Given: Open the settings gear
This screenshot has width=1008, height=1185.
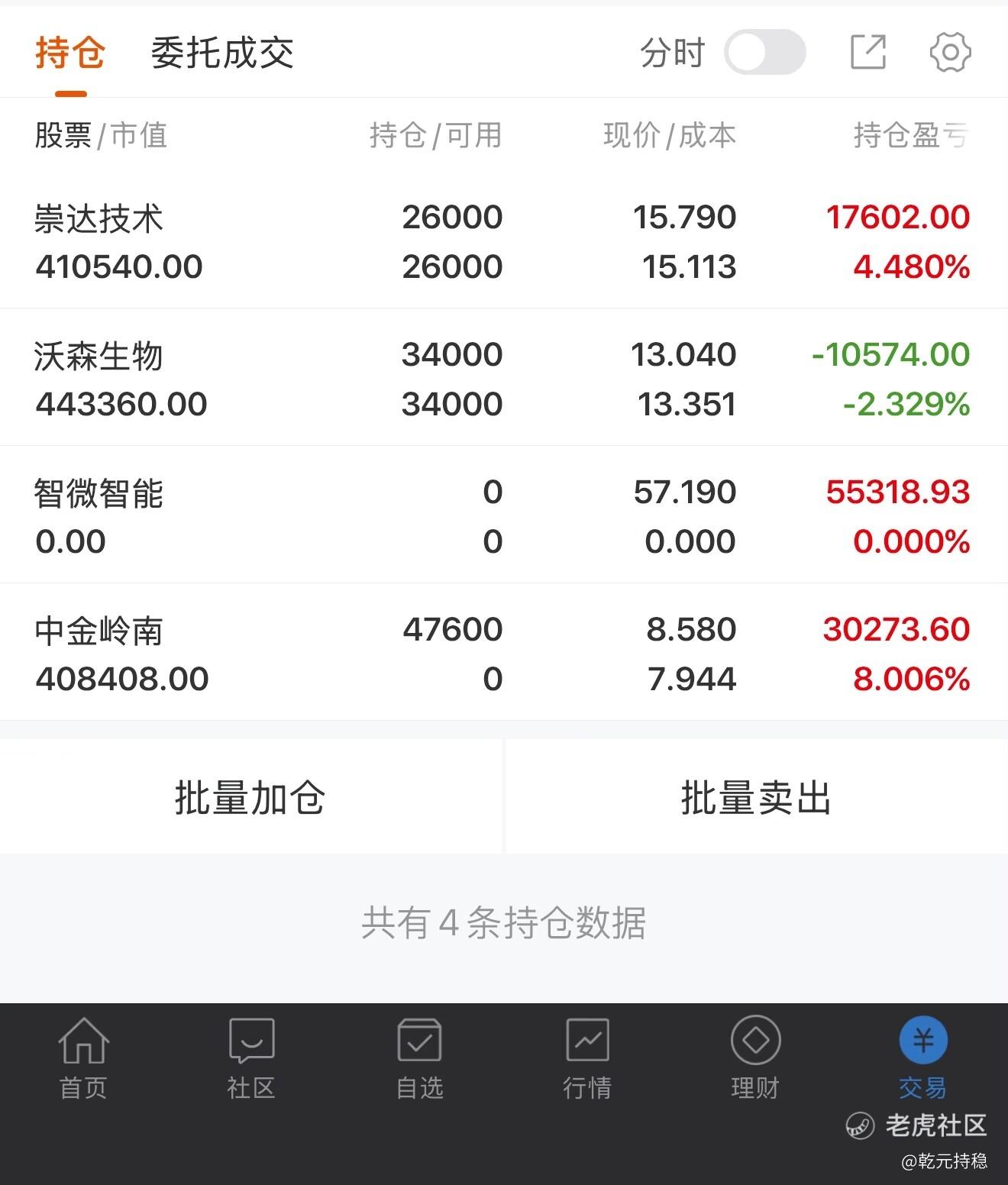Looking at the screenshot, I should pyautogui.click(x=950, y=53).
